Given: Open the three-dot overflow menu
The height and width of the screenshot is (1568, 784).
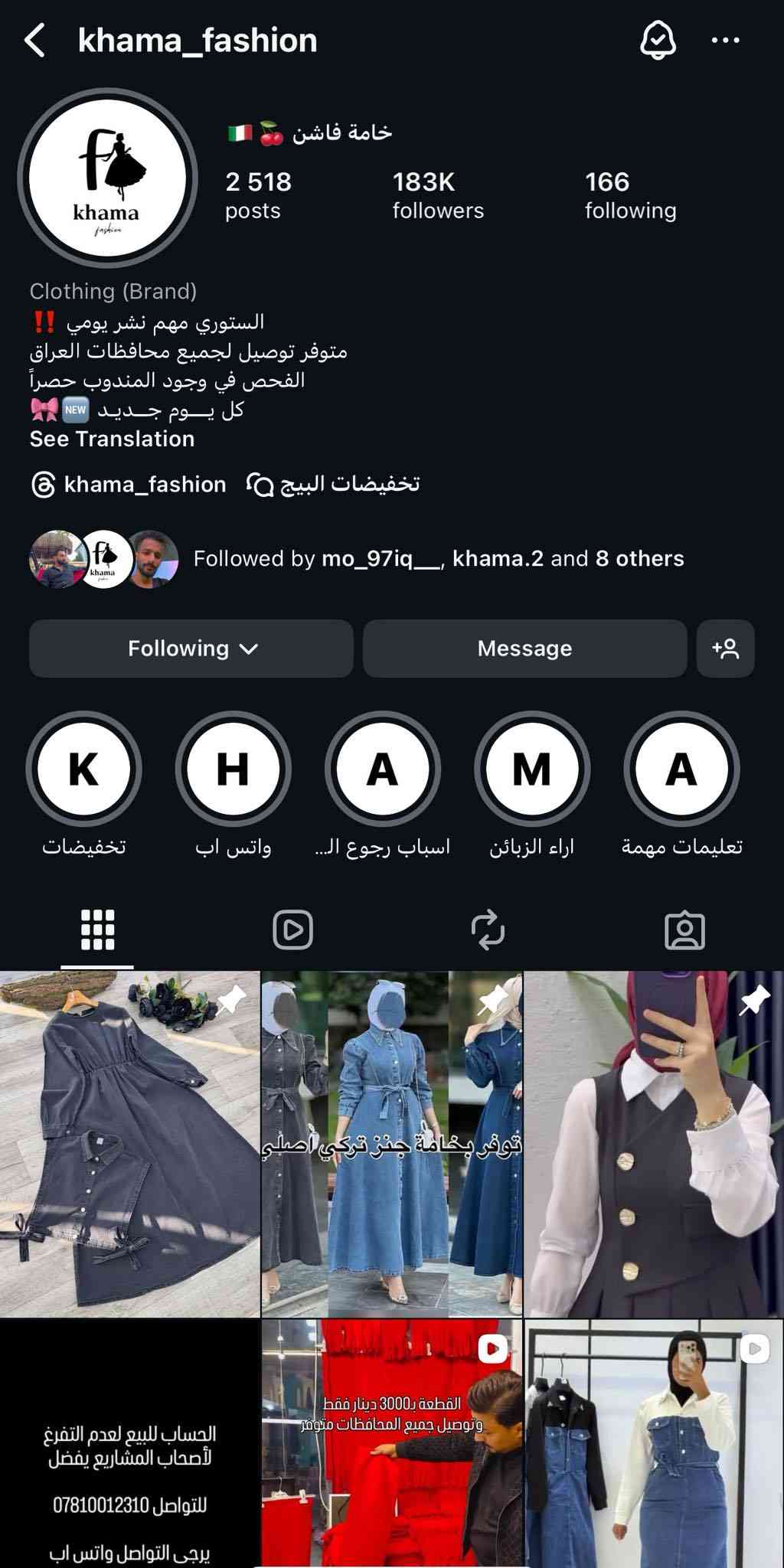Looking at the screenshot, I should (x=725, y=41).
